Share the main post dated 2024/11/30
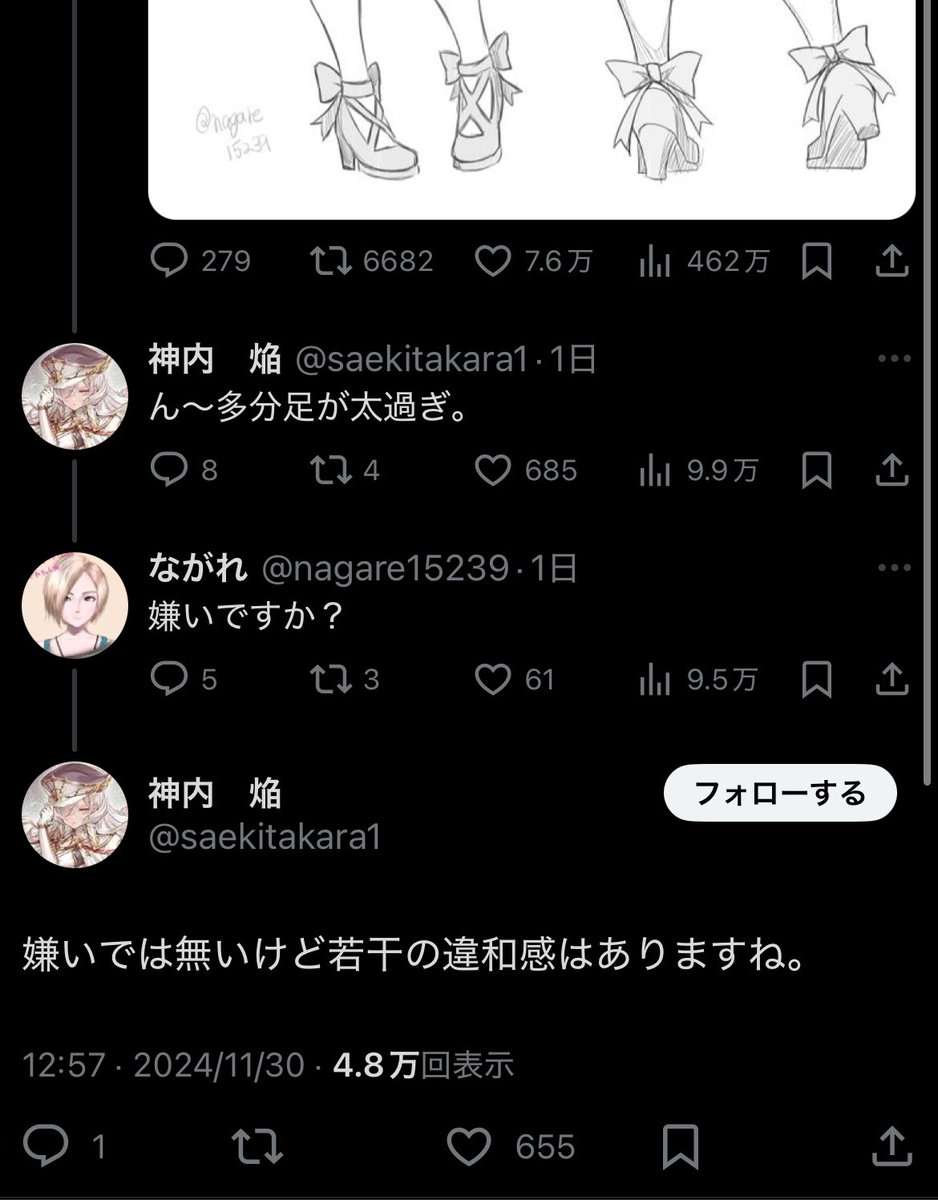 pos(892,1146)
